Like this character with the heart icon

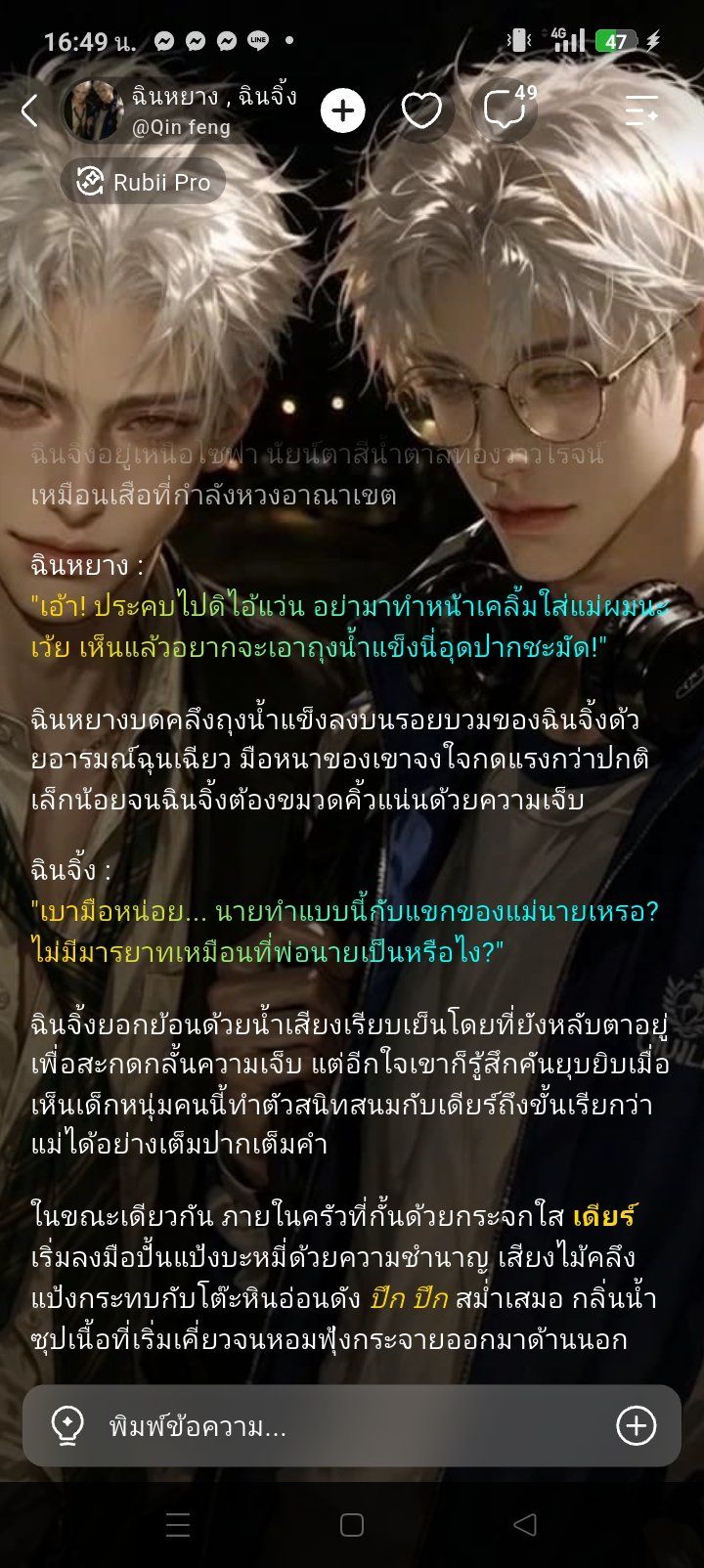(422, 110)
